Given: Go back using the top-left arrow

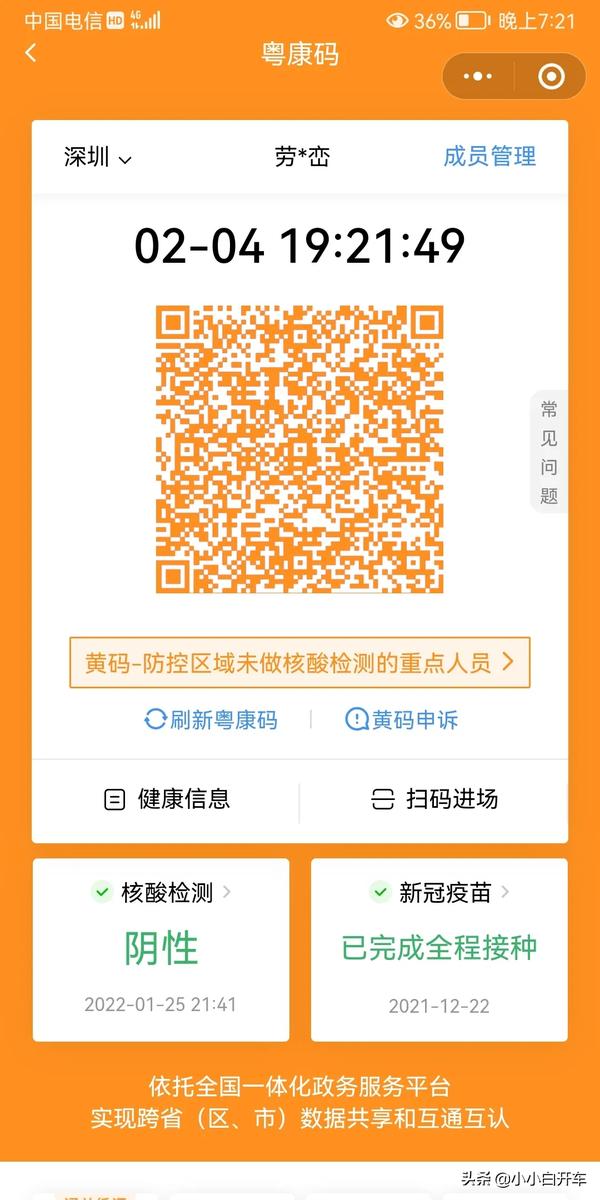Looking at the screenshot, I should 31,53.
